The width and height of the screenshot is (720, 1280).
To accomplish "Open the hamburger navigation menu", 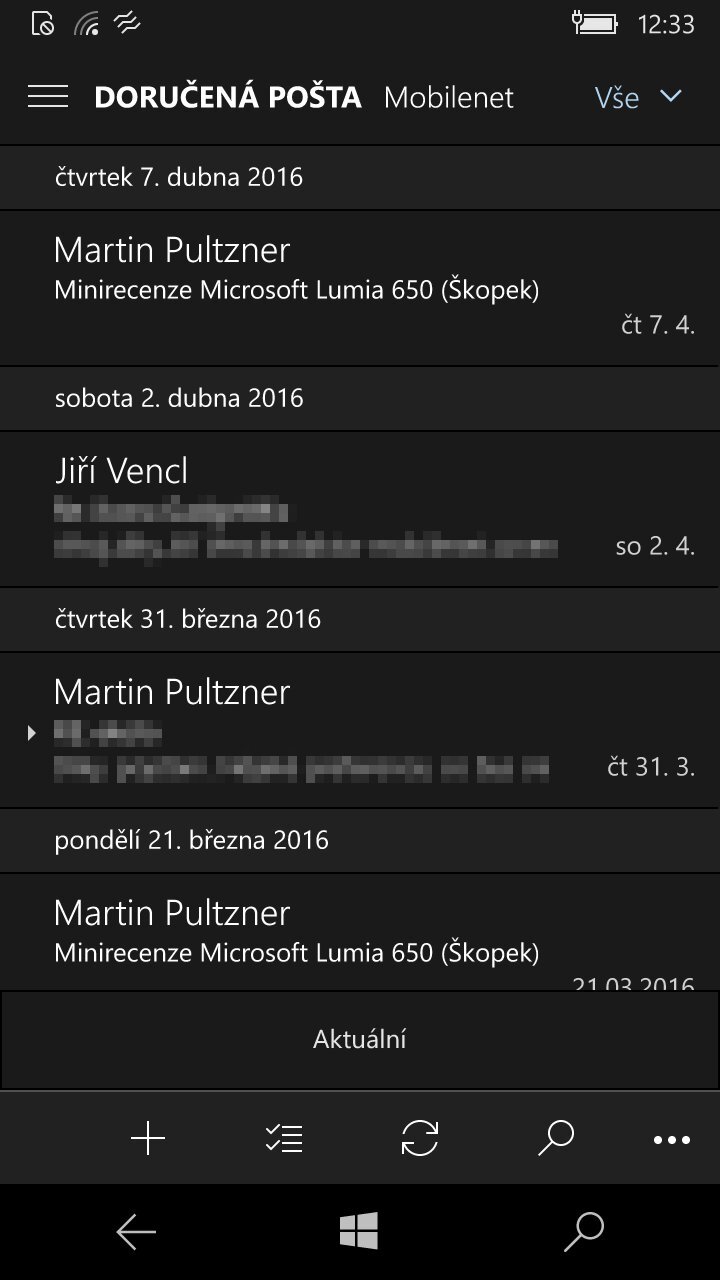I will (47, 96).
